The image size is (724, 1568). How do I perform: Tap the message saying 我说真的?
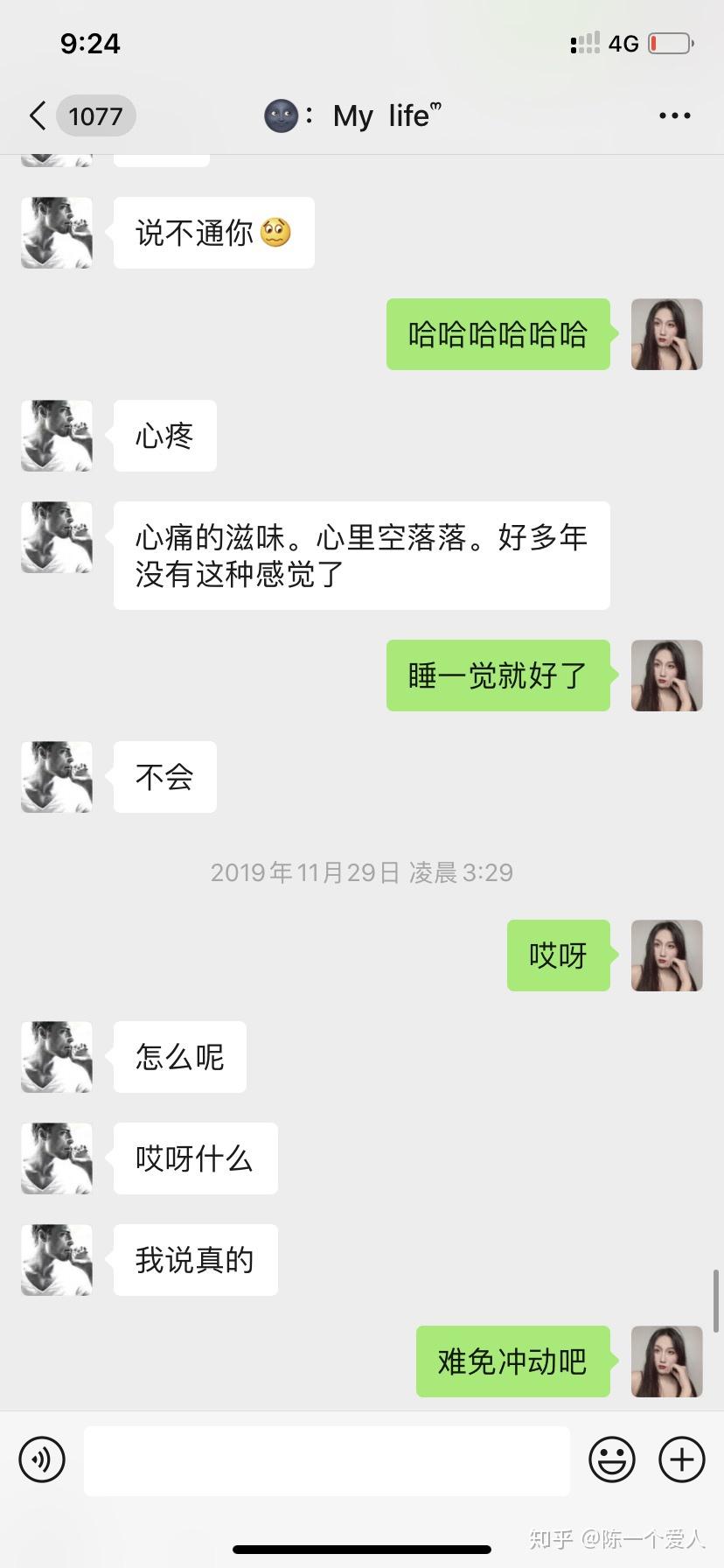[x=194, y=1260]
